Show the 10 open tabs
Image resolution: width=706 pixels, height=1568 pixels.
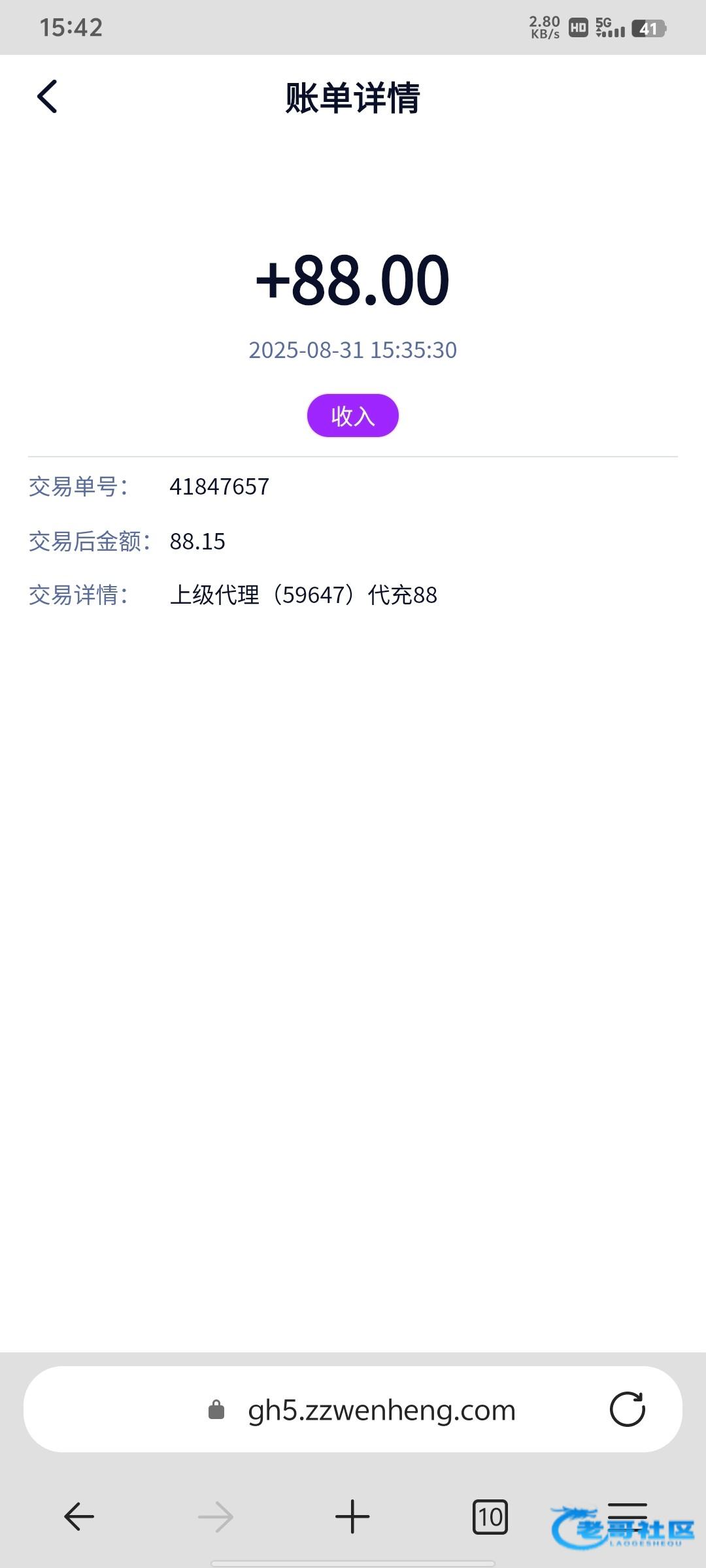tap(490, 1516)
